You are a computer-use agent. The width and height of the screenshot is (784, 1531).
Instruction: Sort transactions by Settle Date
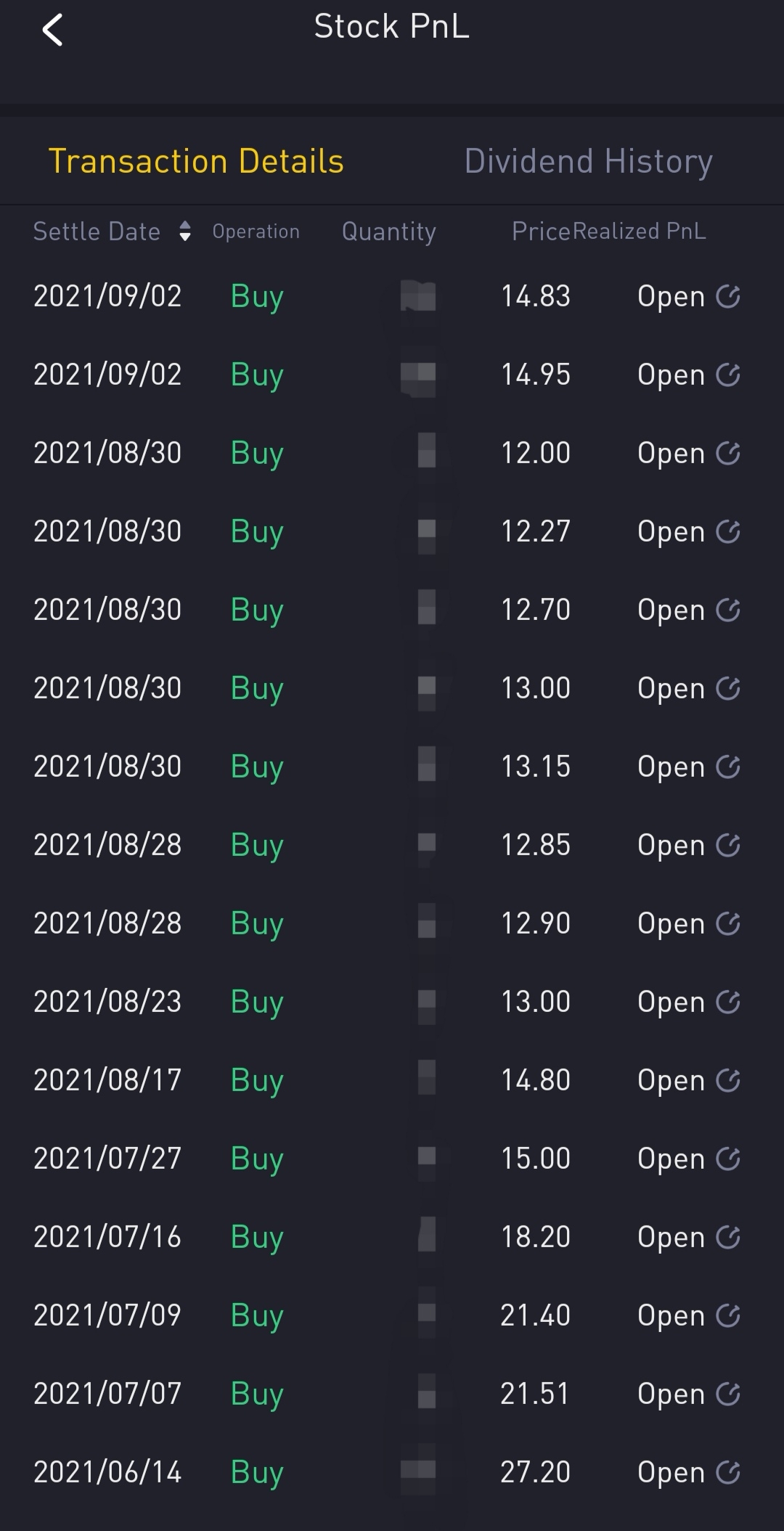click(x=185, y=232)
